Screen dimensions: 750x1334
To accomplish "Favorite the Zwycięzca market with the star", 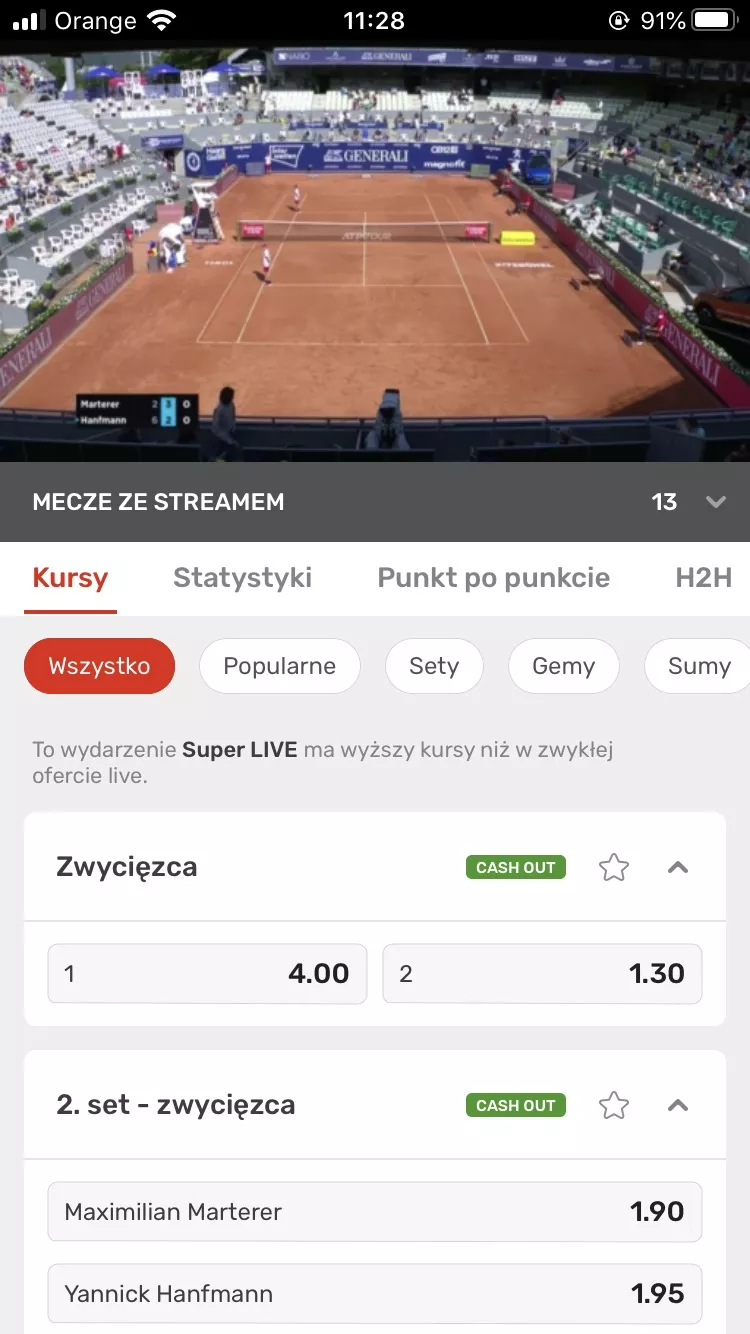I will [x=613, y=867].
